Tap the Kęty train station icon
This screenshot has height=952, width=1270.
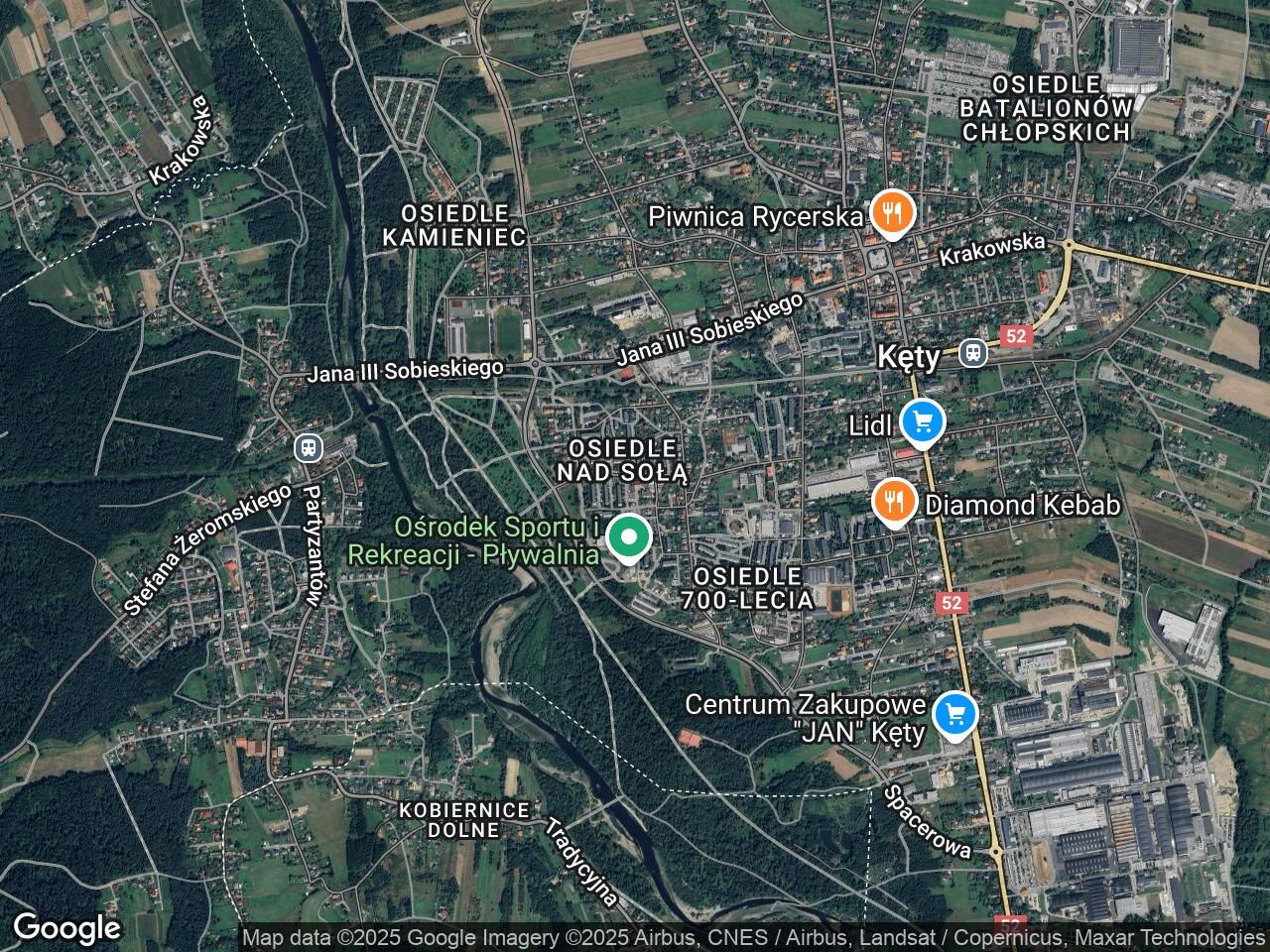[974, 352]
